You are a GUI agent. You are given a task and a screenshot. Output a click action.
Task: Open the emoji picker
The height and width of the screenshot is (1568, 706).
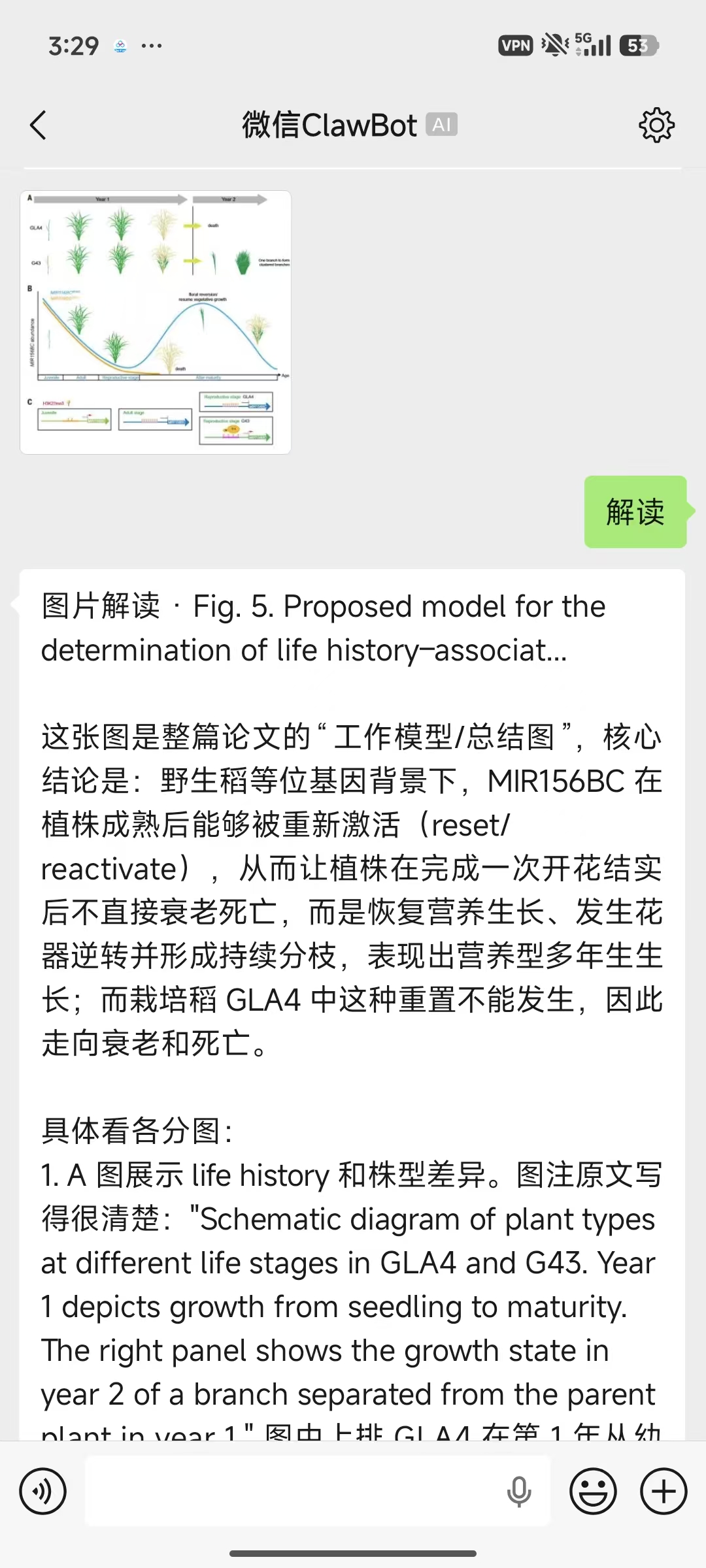click(593, 1492)
